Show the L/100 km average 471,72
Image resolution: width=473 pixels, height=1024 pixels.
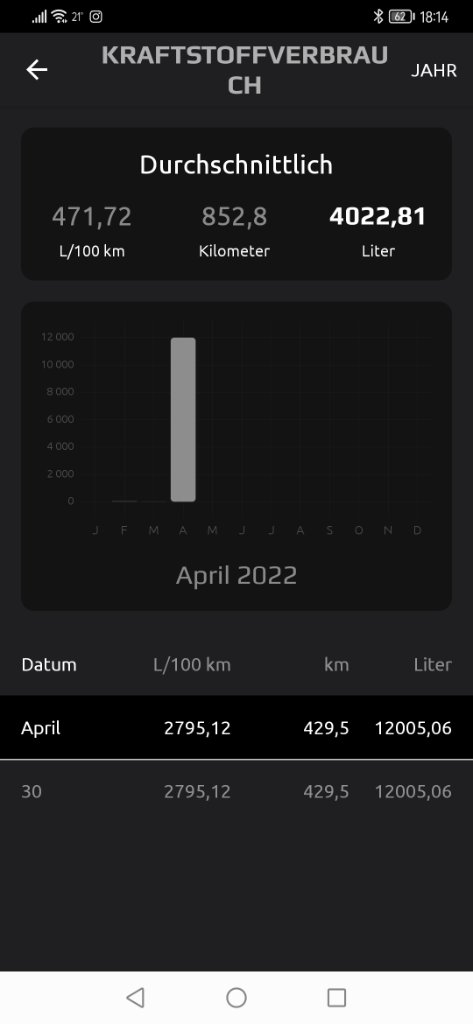91,217
